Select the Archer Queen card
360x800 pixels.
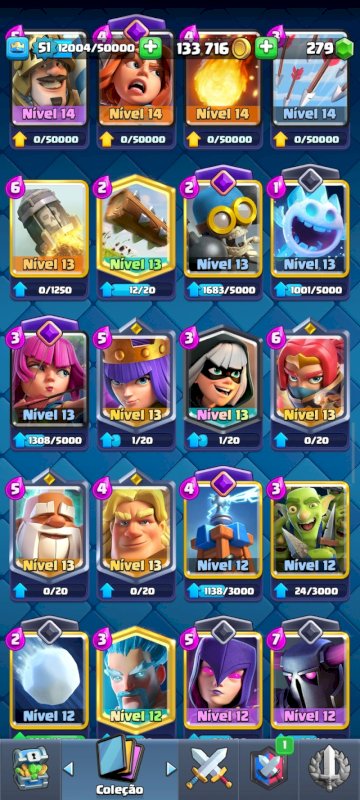[x=136, y=386]
